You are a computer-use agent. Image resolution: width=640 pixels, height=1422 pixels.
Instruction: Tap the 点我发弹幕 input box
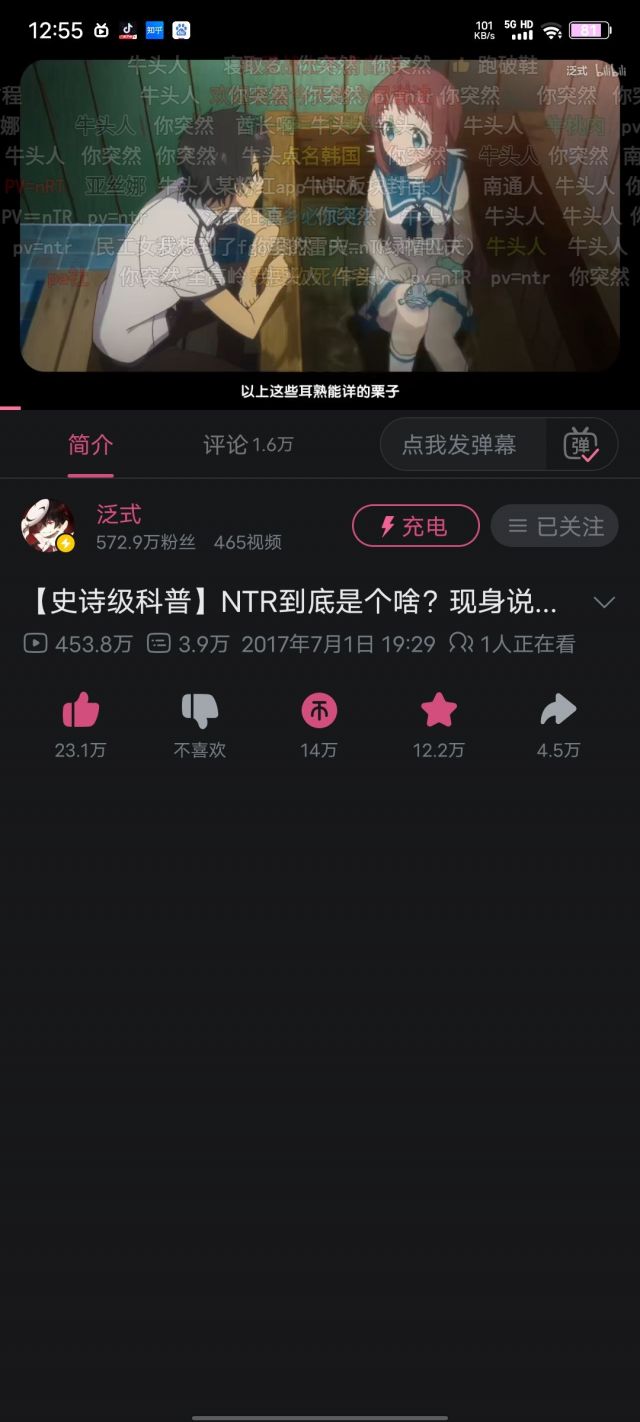[460, 445]
